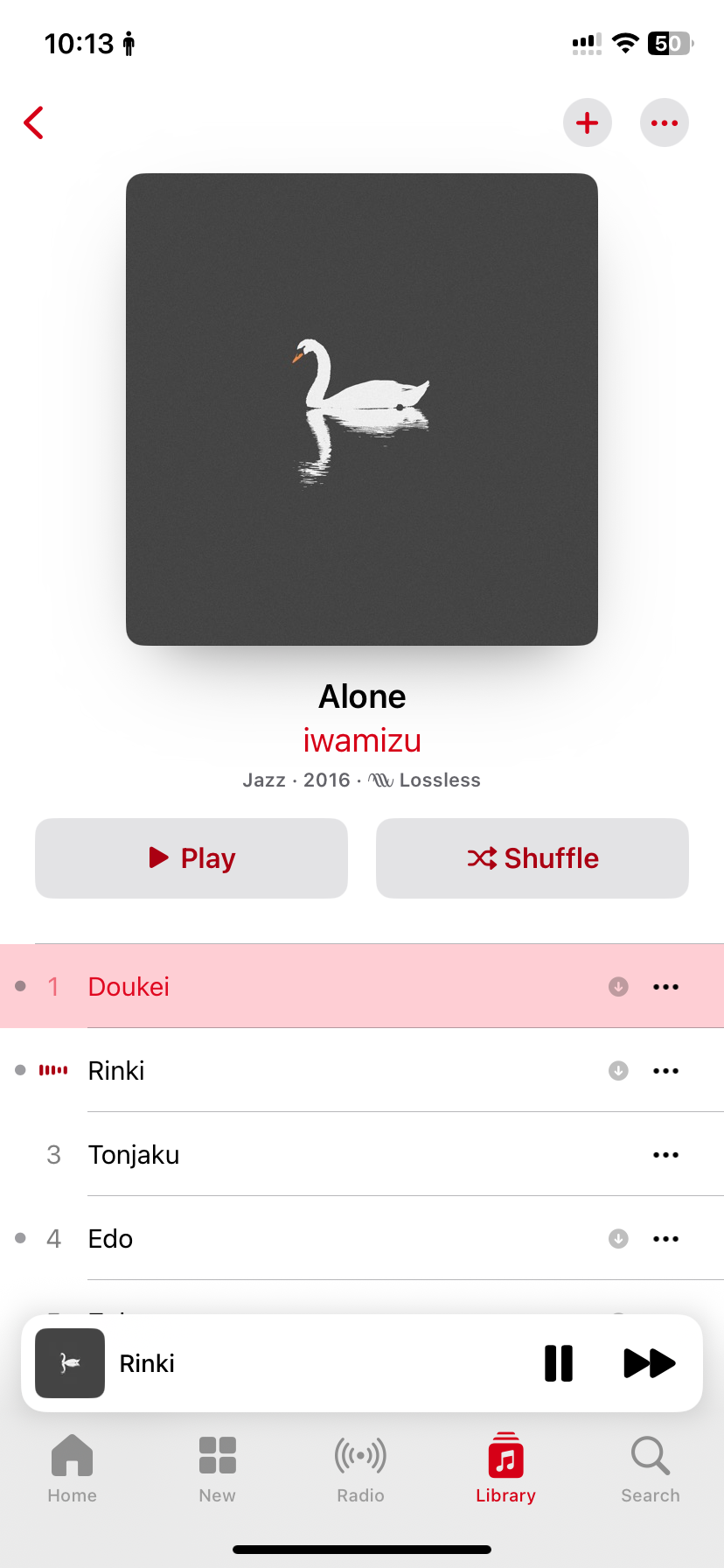Open more options for Edo
Viewport: 724px width, 1568px height.
pyautogui.click(x=665, y=1239)
